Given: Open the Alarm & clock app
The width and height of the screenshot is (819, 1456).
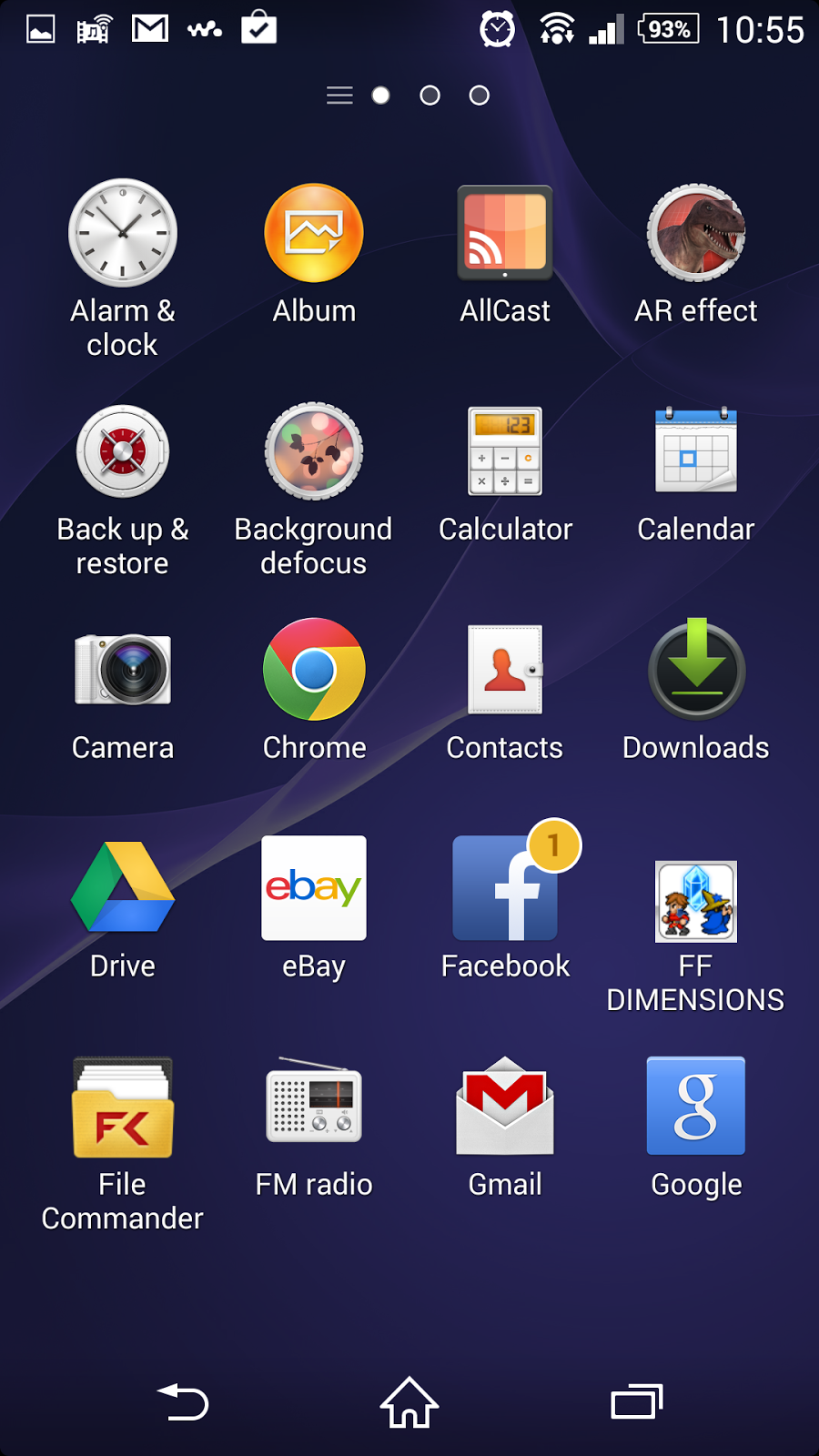Looking at the screenshot, I should pyautogui.click(x=123, y=232).
